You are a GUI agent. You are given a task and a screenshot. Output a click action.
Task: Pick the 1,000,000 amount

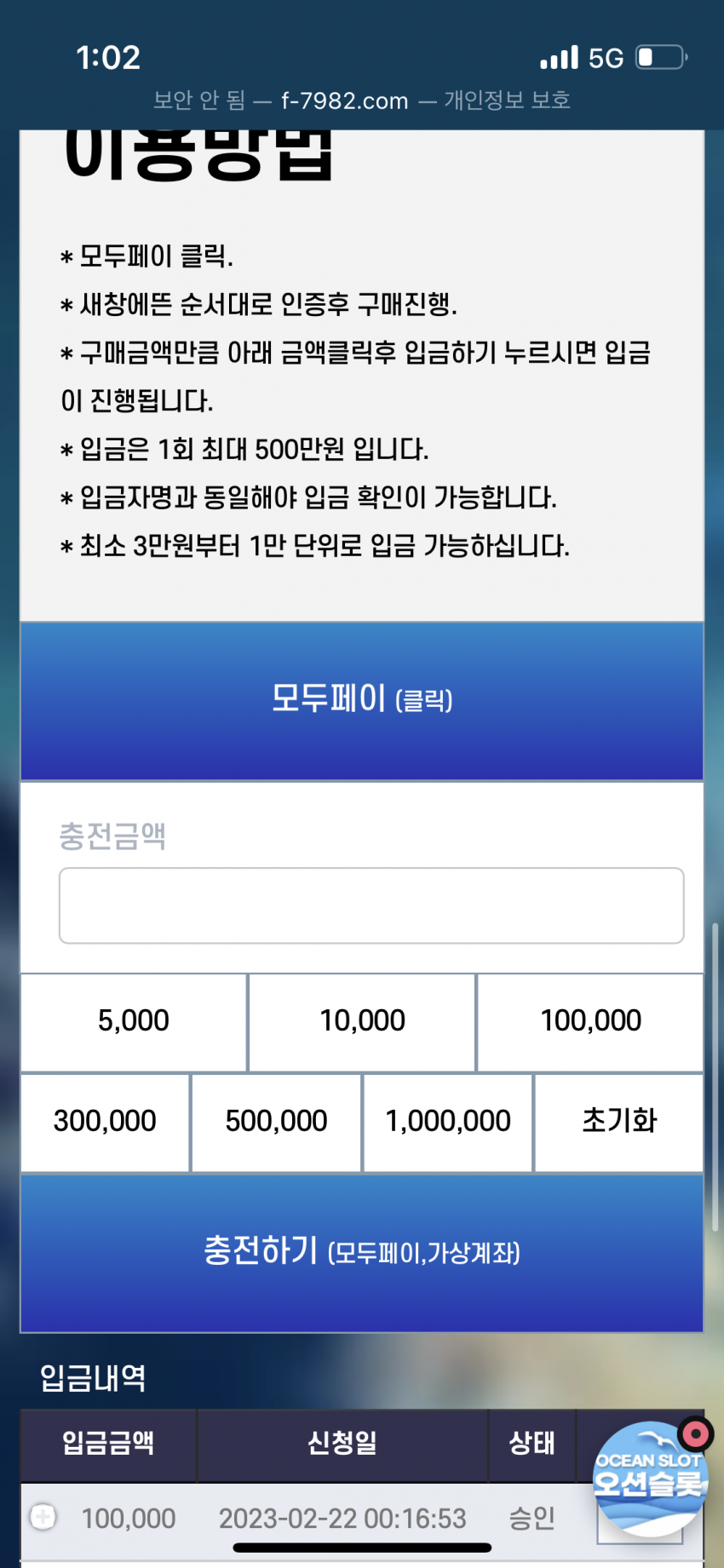pyautogui.click(x=448, y=1122)
